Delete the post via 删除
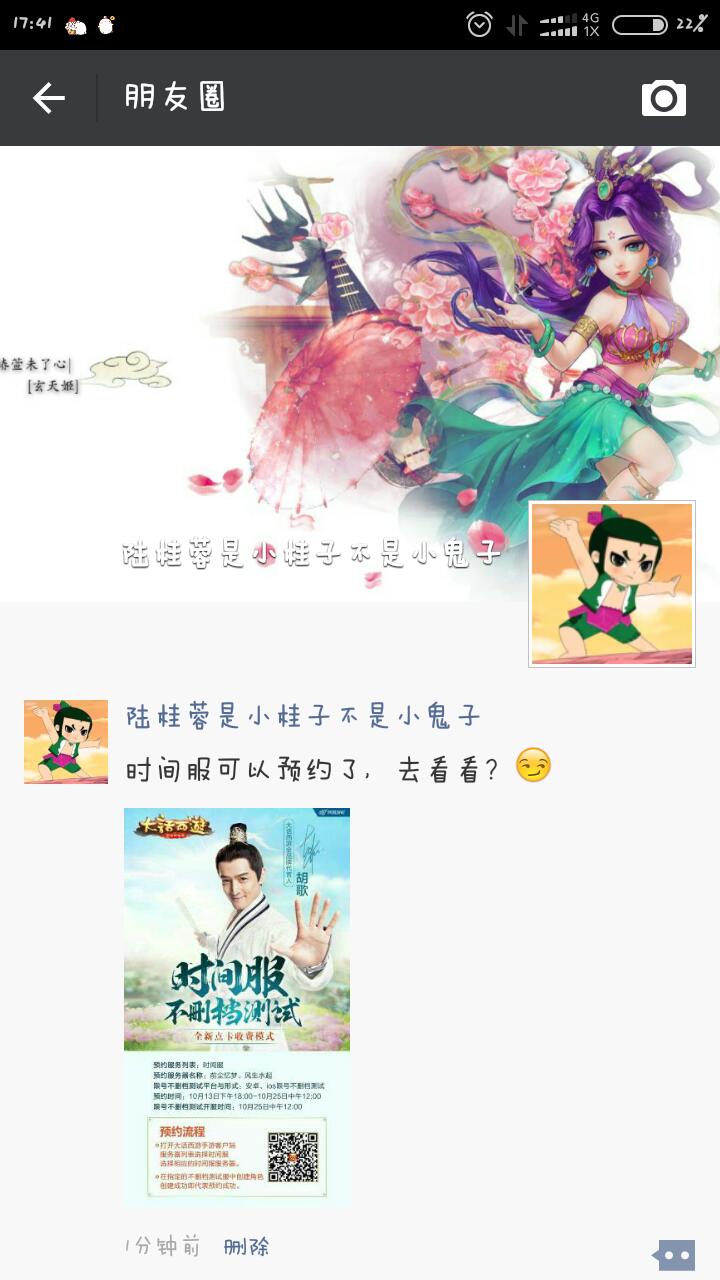 click(246, 1246)
